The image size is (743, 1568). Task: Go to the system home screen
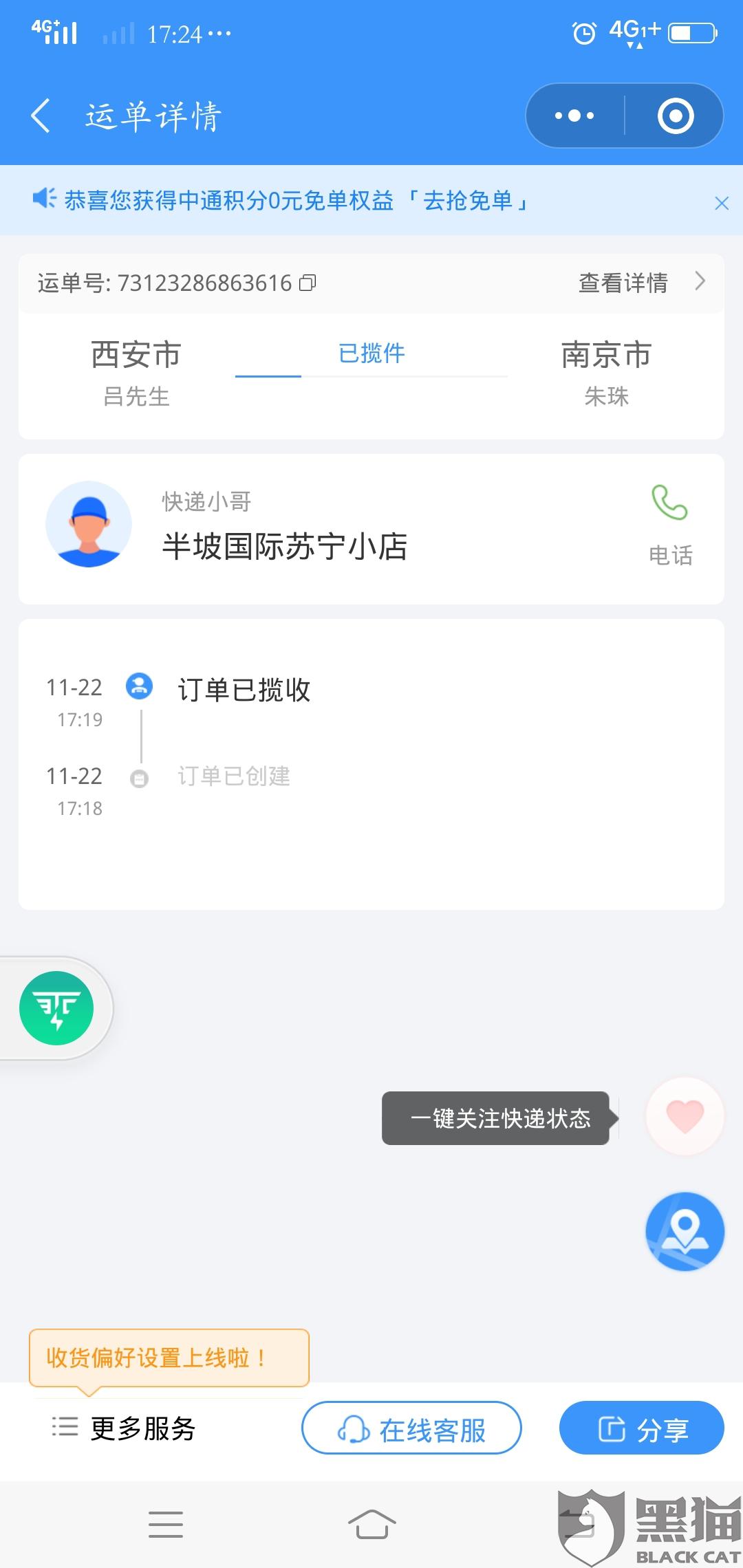click(x=371, y=1524)
